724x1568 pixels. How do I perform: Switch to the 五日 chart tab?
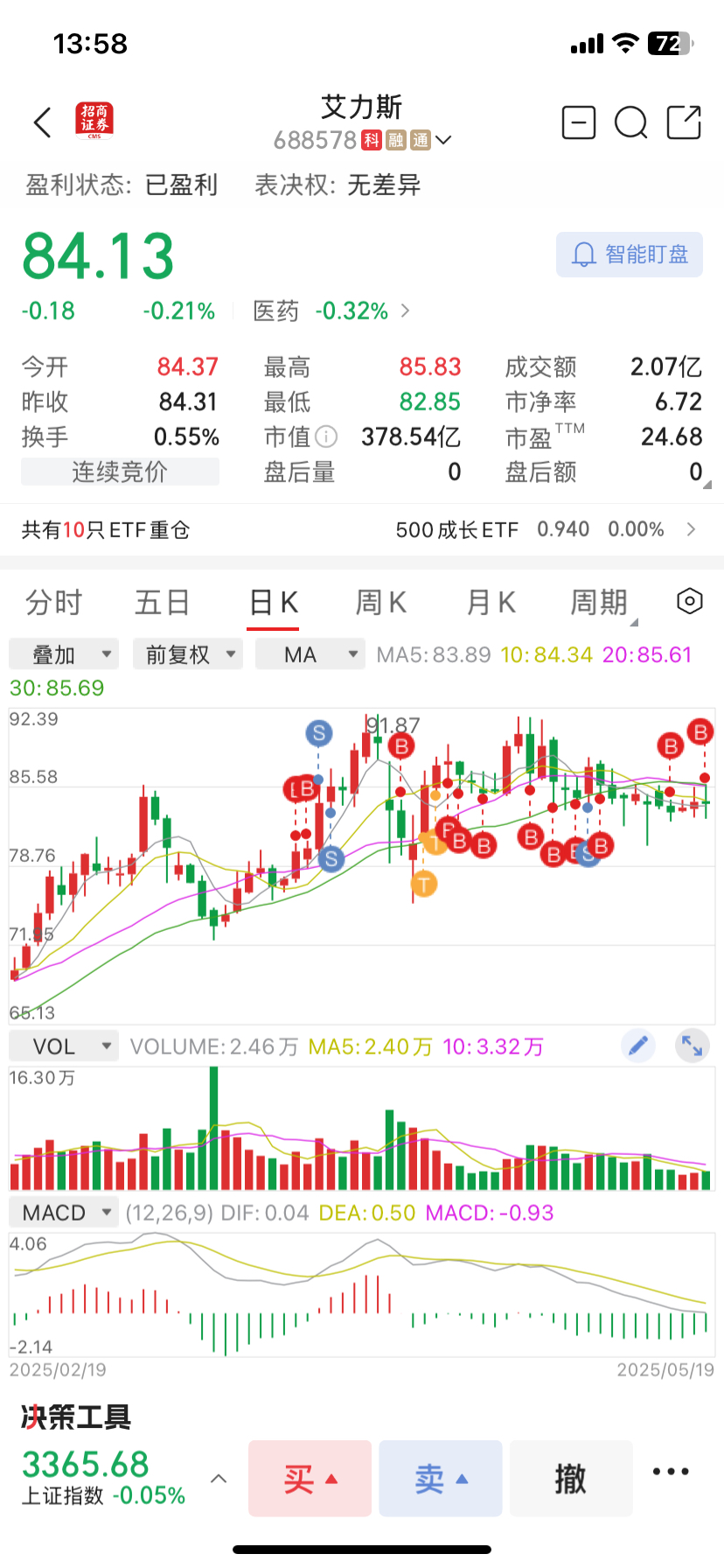(x=163, y=602)
